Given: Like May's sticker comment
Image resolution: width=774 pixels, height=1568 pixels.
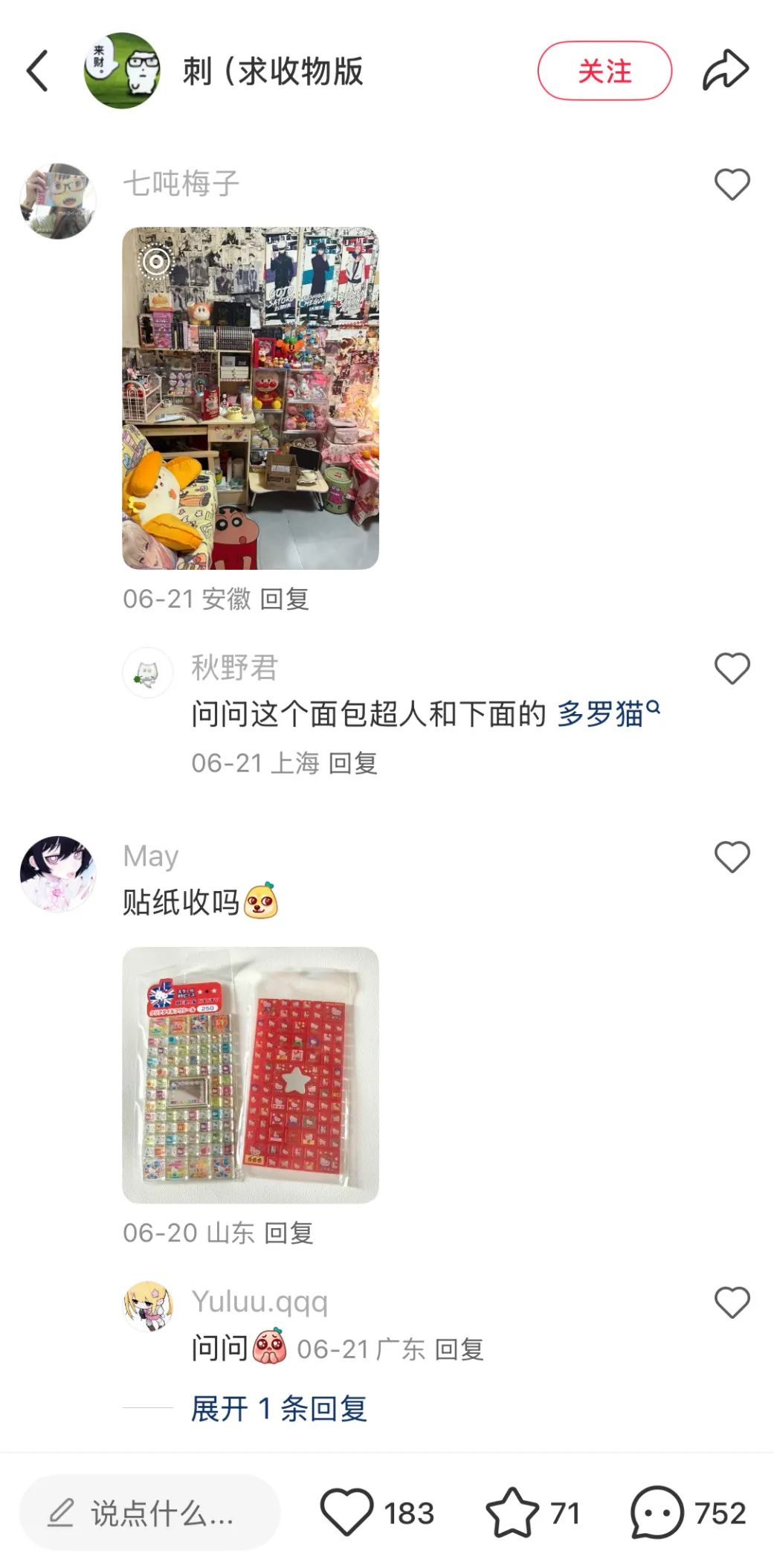Looking at the screenshot, I should pyautogui.click(x=732, y=858).
